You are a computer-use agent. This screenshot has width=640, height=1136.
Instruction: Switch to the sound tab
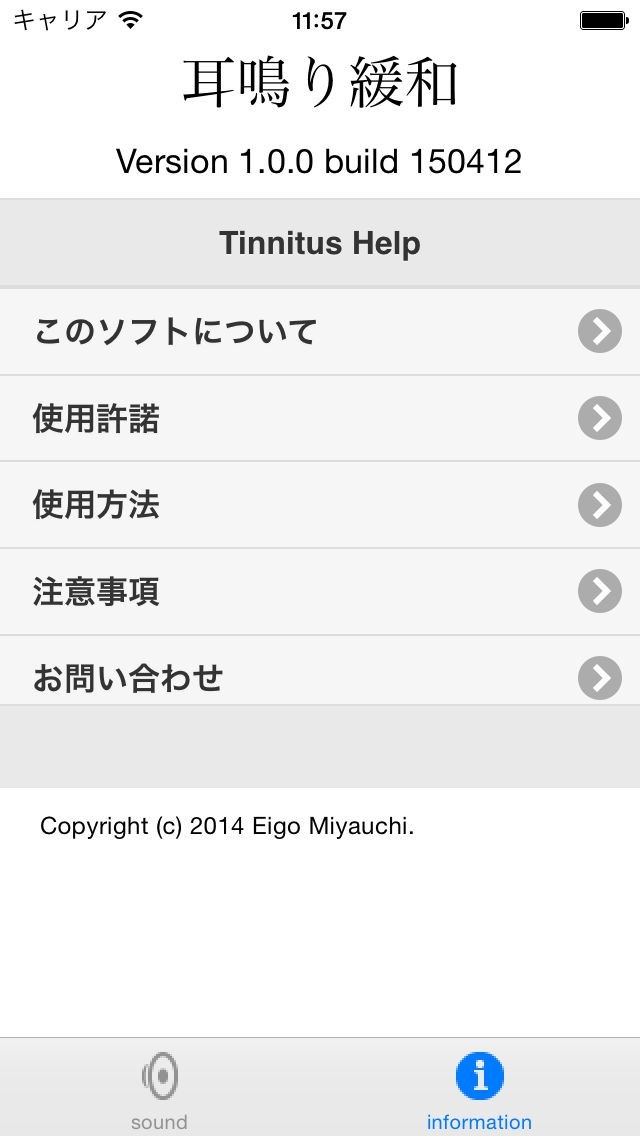160,1090
